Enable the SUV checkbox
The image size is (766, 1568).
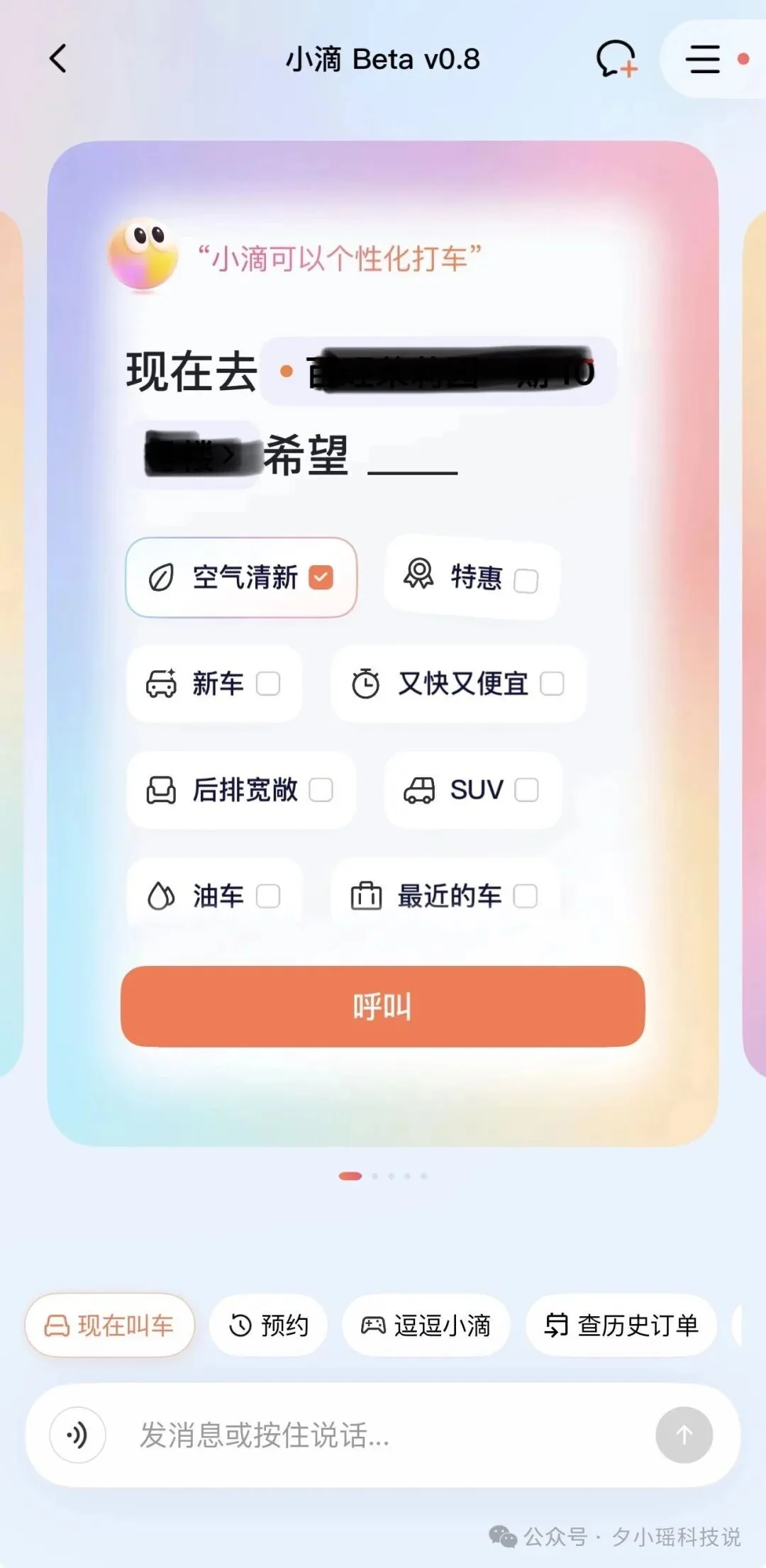pyautogui.click(x=526, y=790)
